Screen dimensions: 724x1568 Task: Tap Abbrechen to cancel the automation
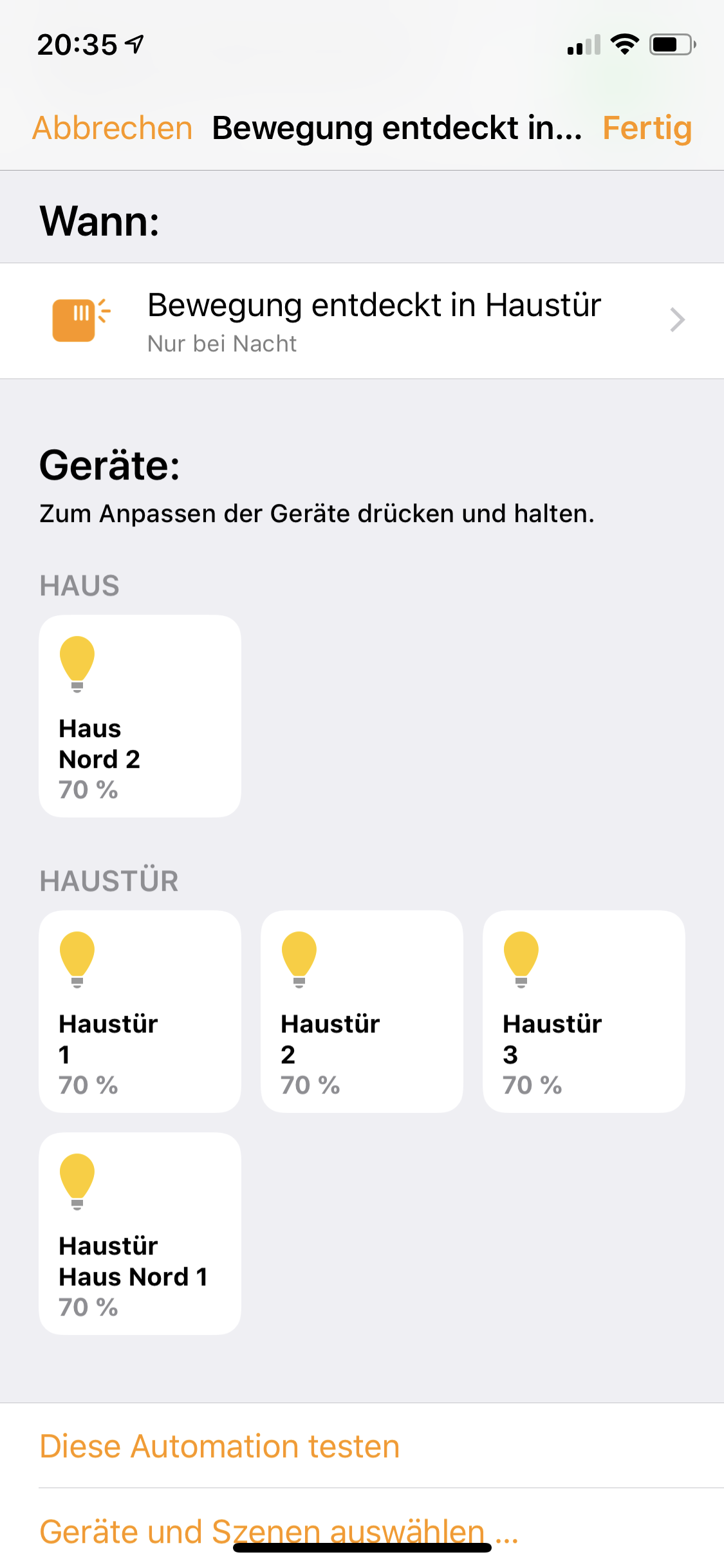113,128
